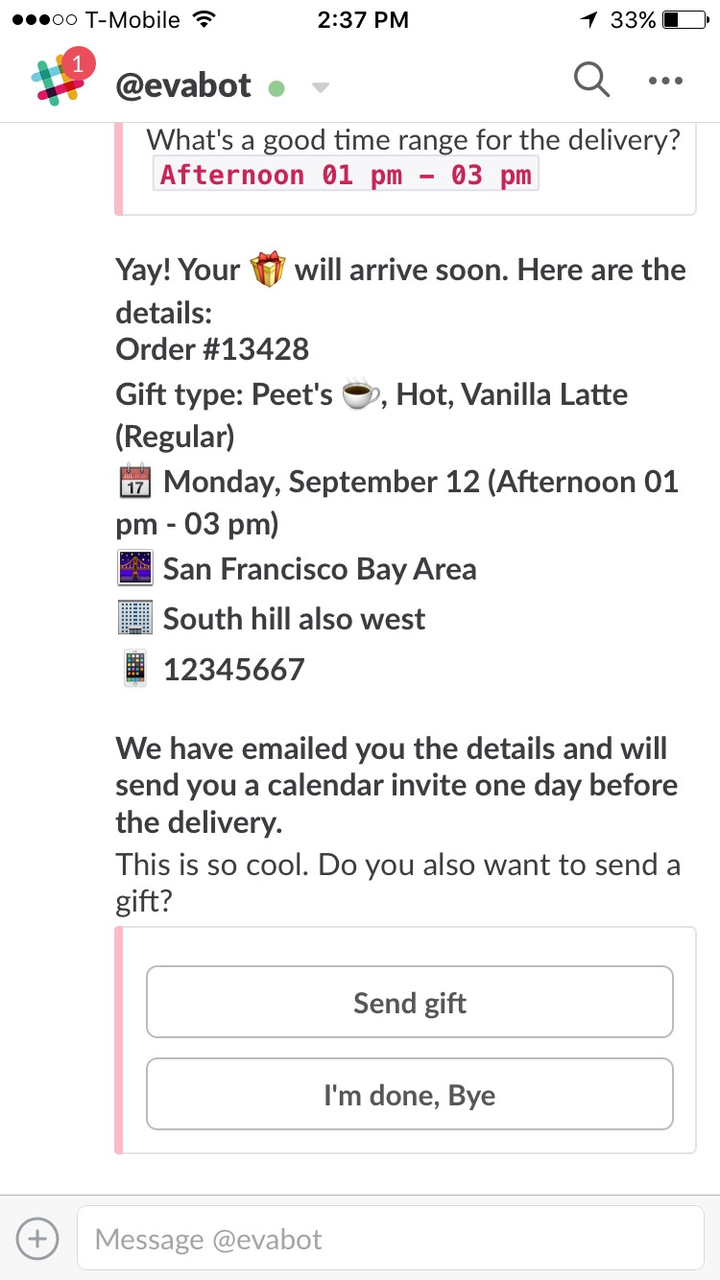Screen dimensions: 720x1280
Task: Tap the Send gift button
Action: [410, 1002]
